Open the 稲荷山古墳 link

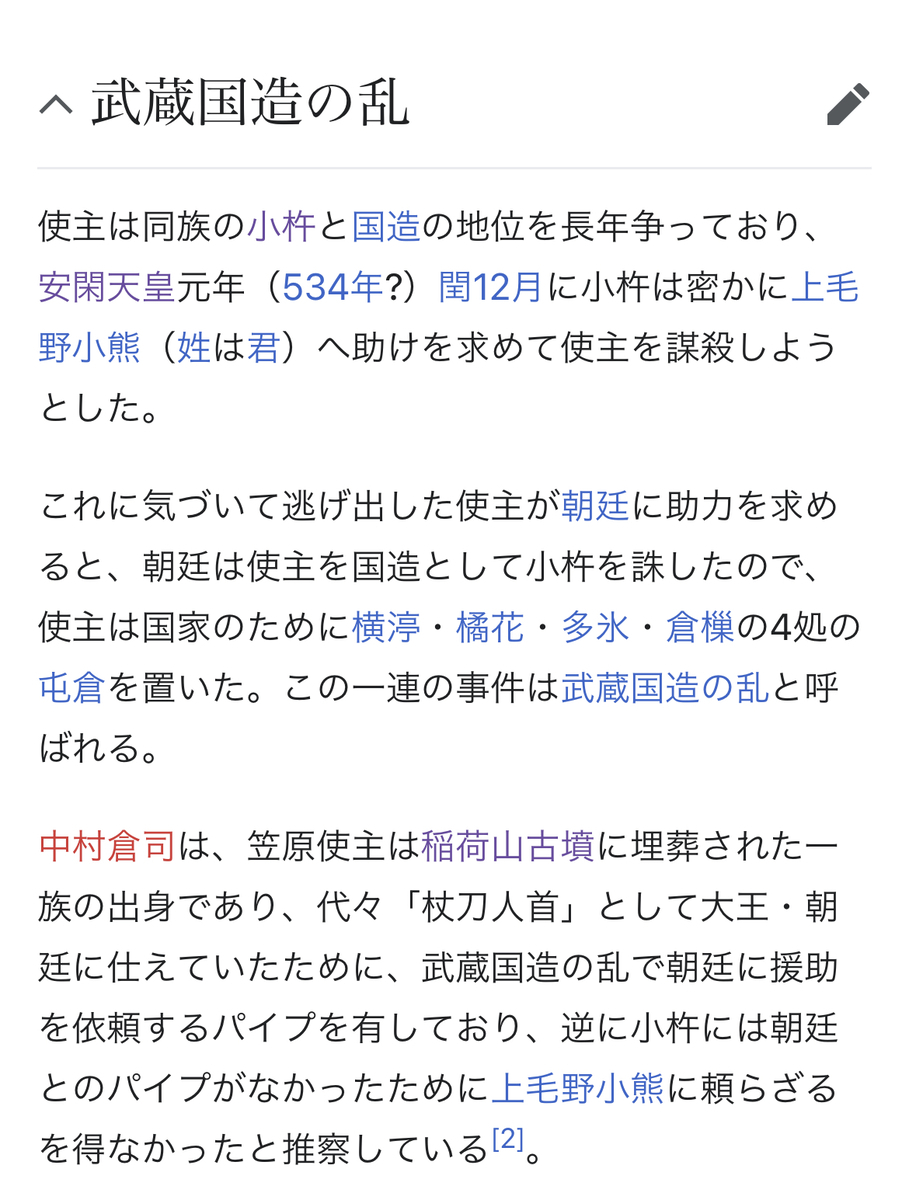(508, 847)
